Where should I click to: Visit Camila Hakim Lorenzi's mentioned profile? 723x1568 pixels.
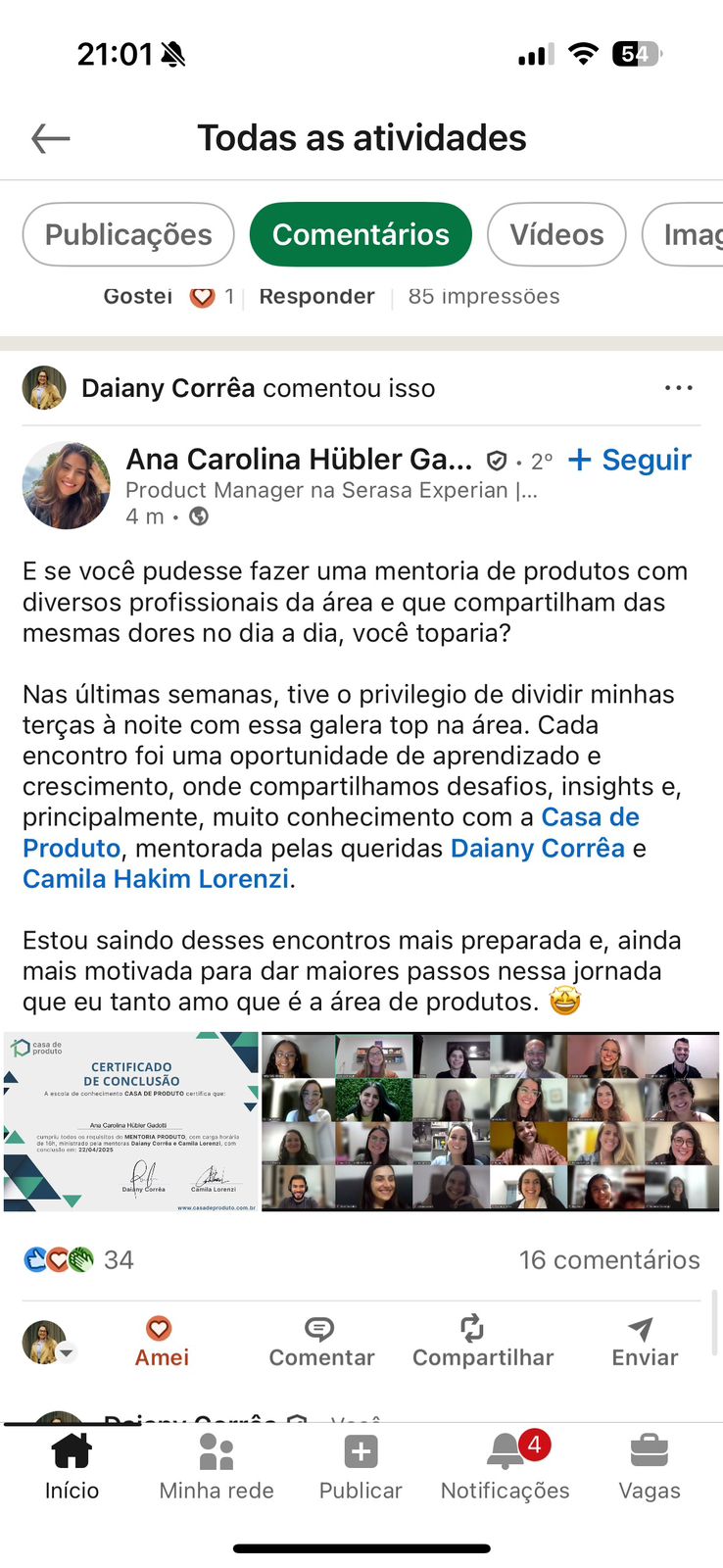point(157,878)
